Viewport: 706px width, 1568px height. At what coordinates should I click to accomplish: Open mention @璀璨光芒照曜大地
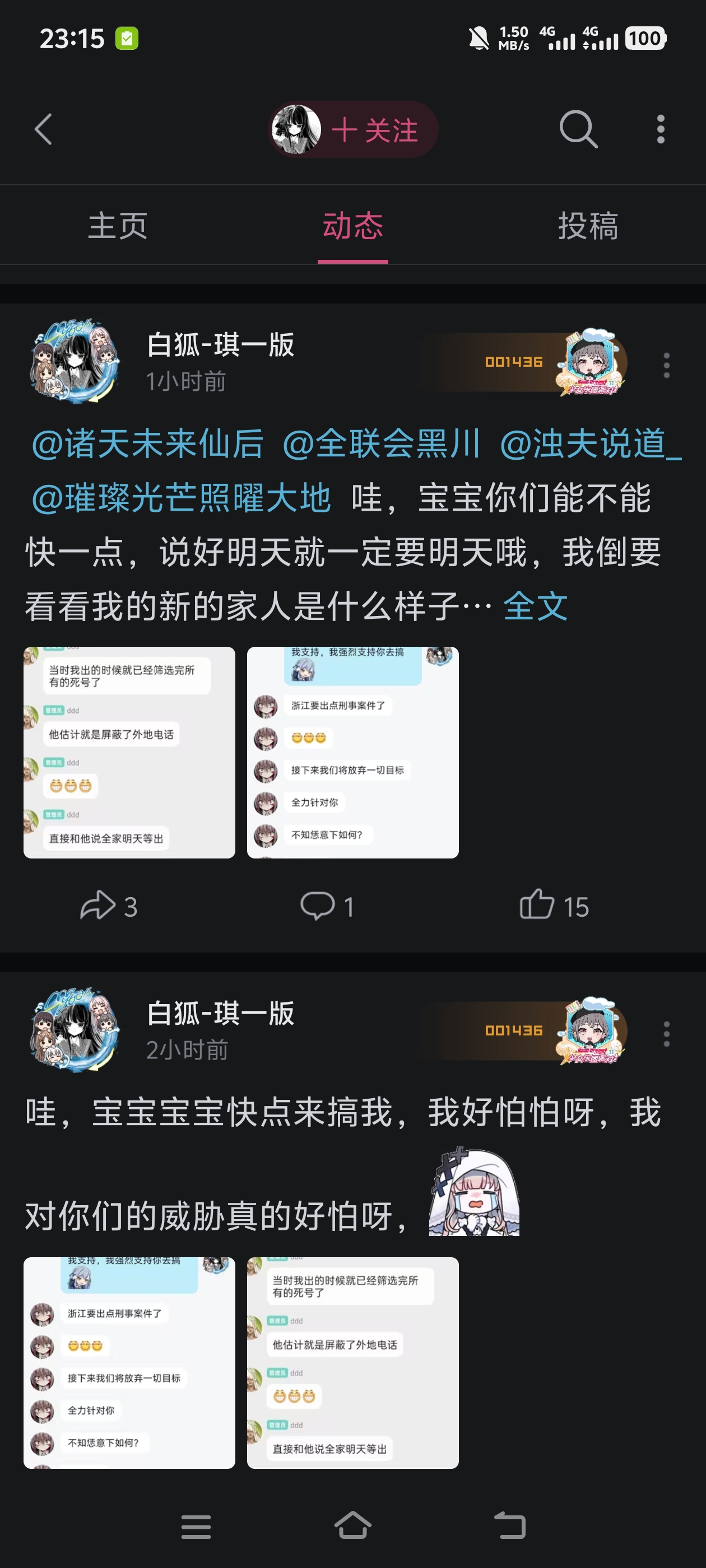tap(181, 498)
